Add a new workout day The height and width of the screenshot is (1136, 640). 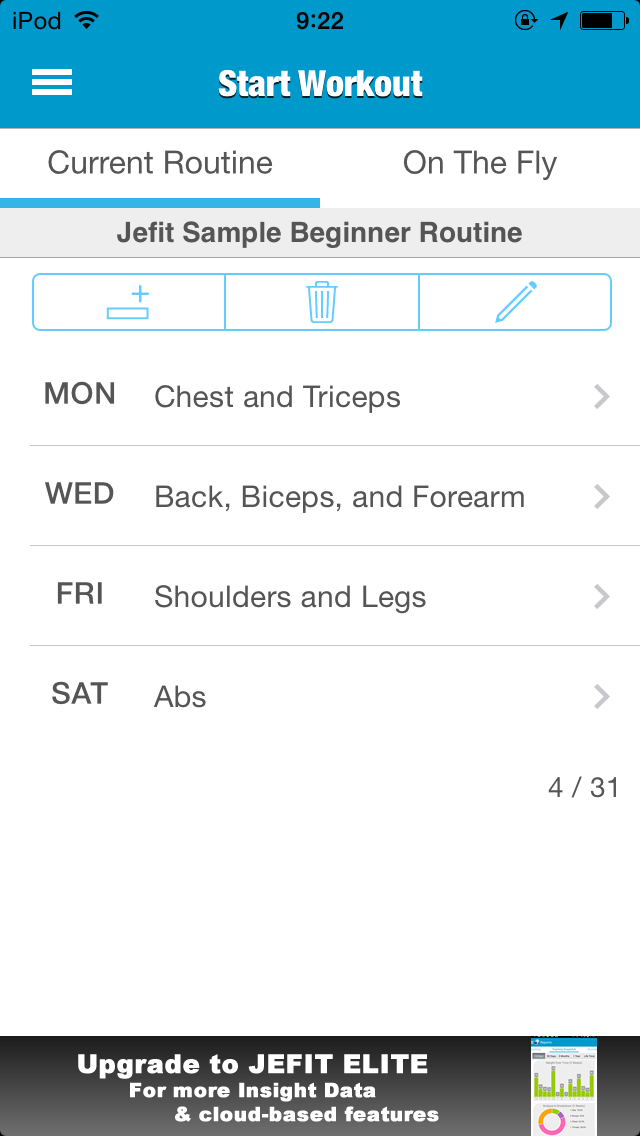point(128,302)
